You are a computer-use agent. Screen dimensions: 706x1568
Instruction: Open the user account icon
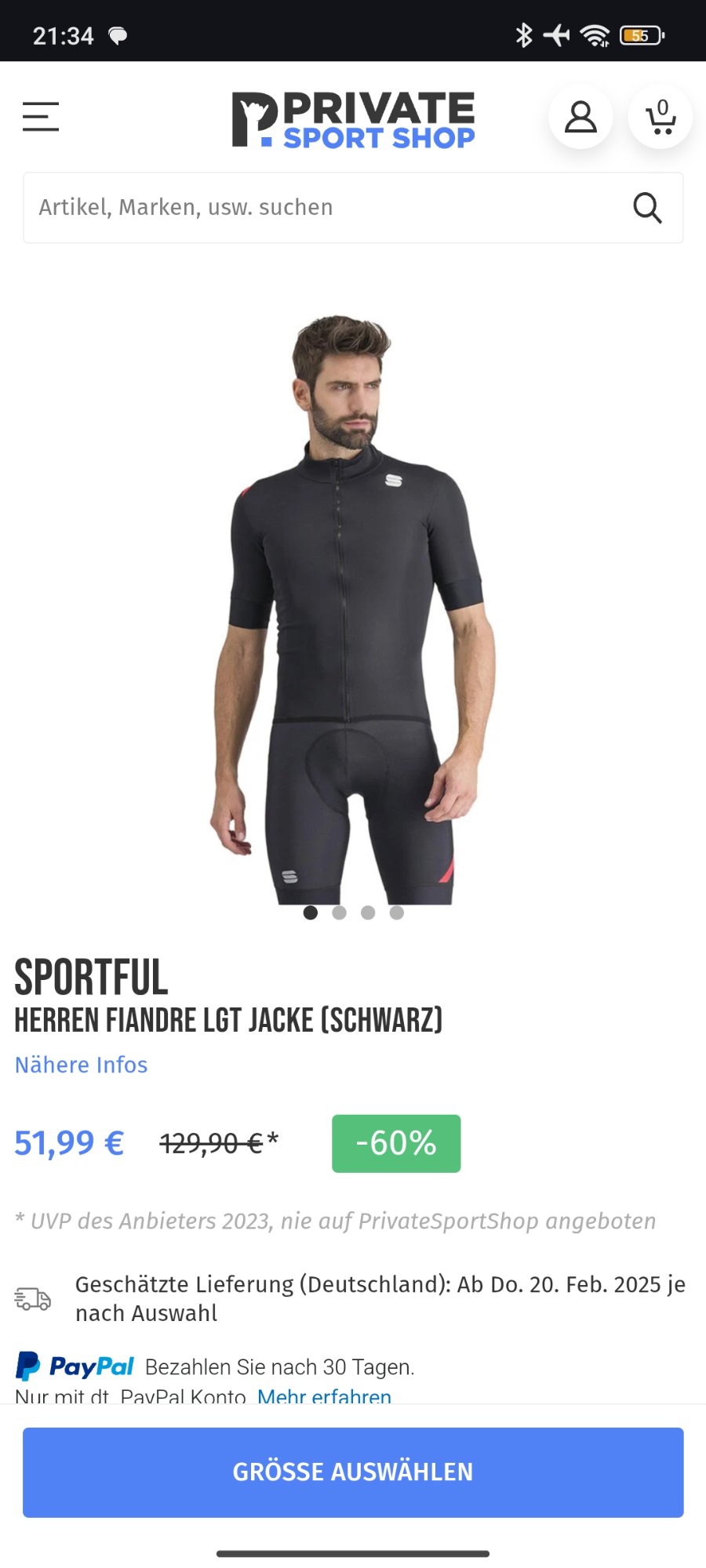coord(580,117)
